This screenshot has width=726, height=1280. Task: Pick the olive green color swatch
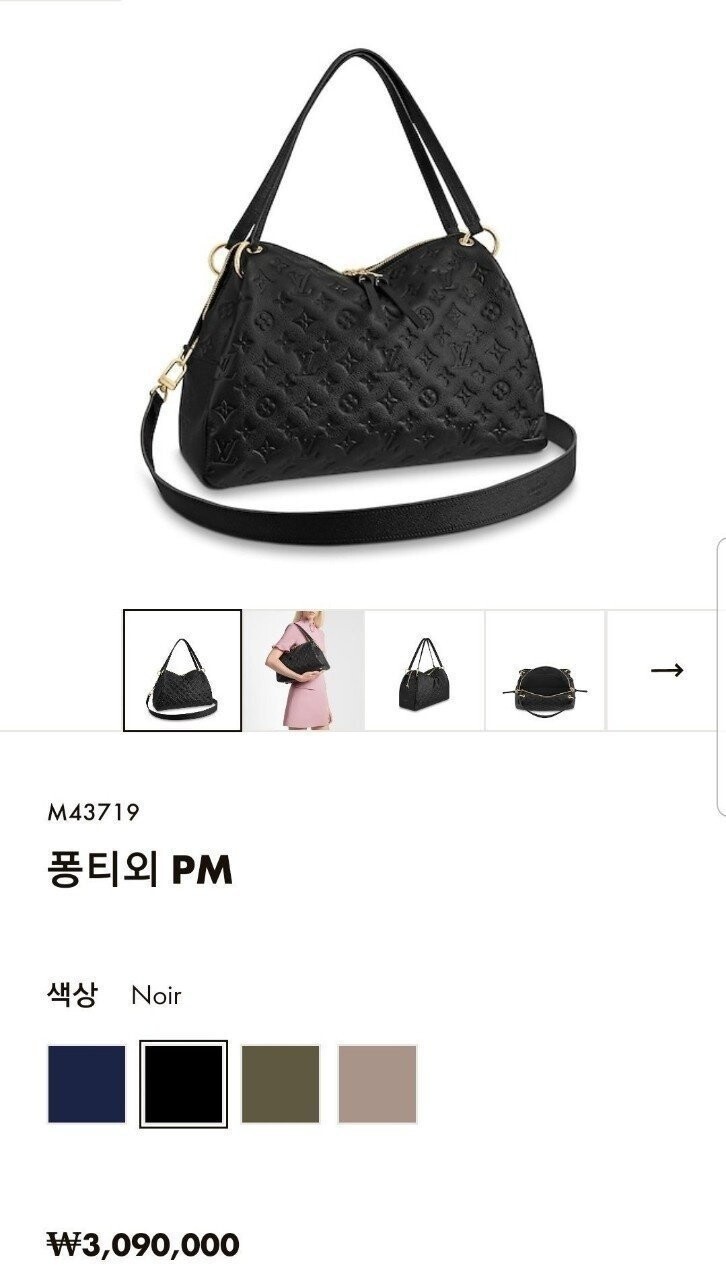click(x=281, y=1084)
